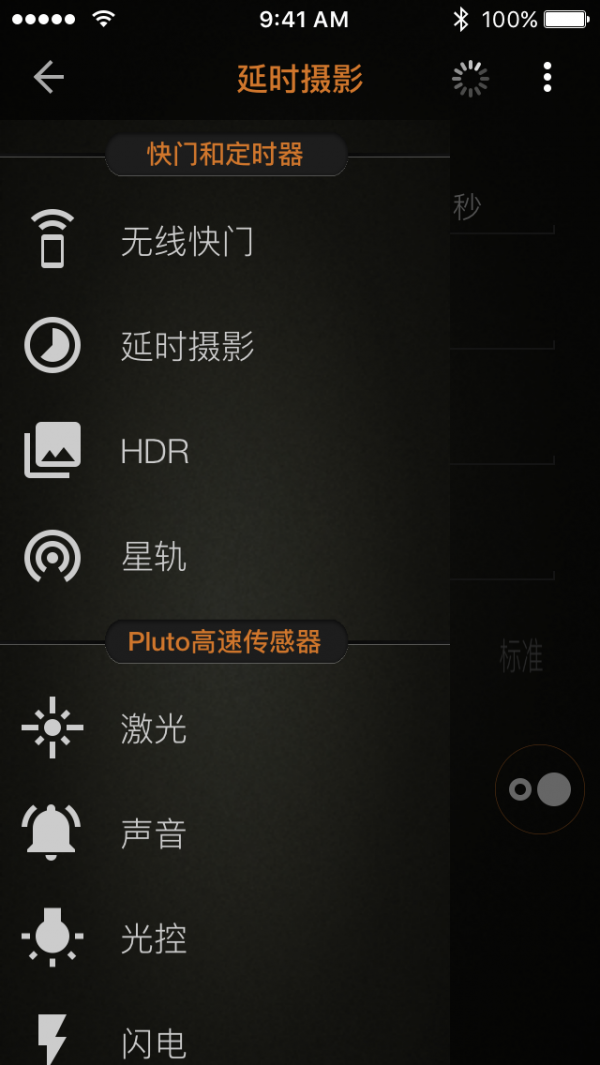Select 延时摄影 time-lapse in drawer
600x1065 pixels.
187,346
